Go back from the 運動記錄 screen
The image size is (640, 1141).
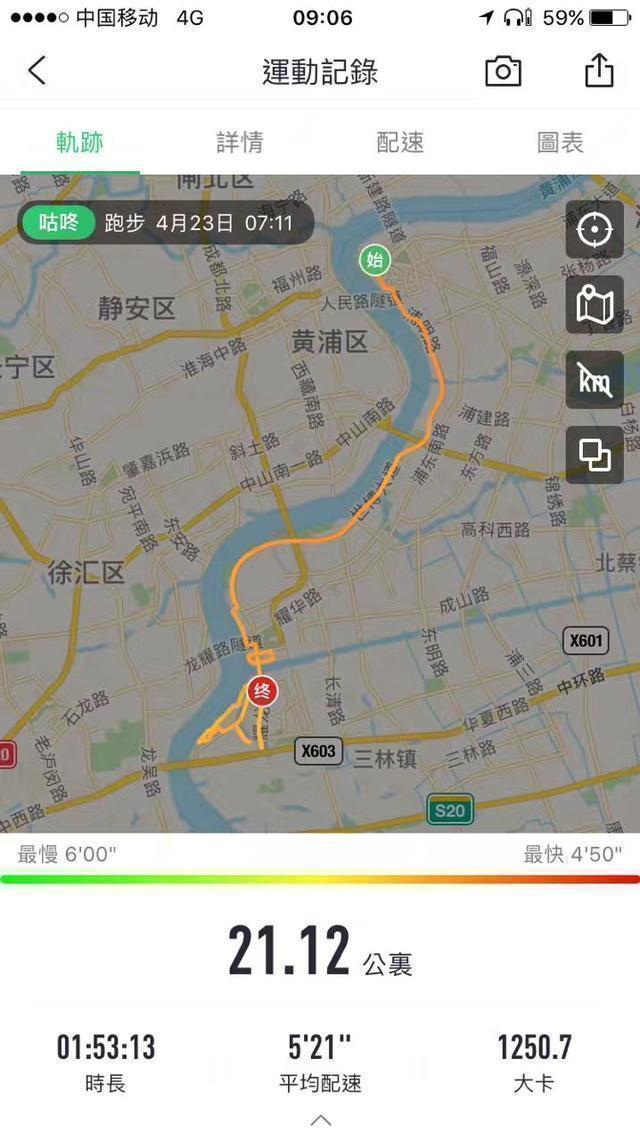point(37,71)
